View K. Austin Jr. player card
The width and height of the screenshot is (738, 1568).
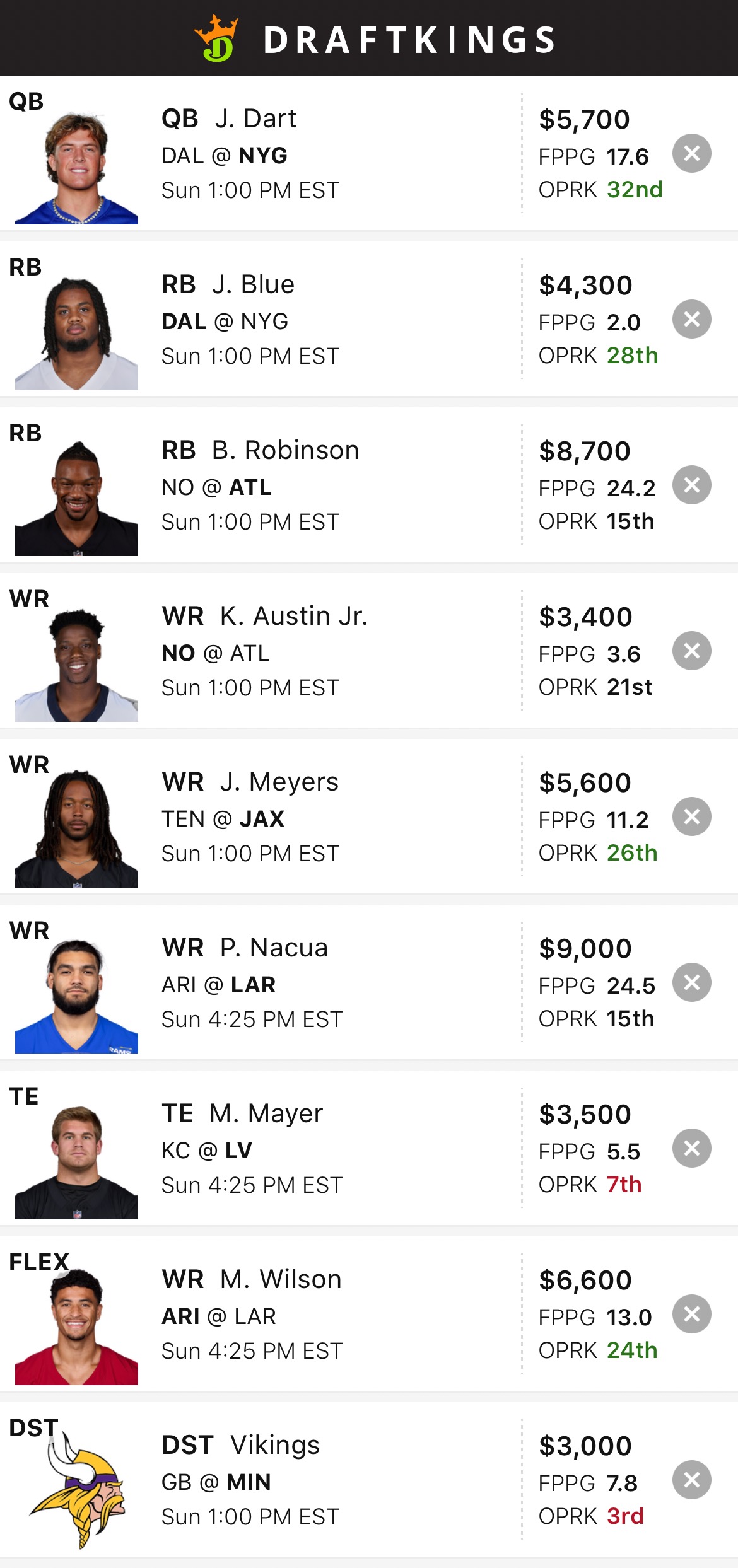pos(293,617)
